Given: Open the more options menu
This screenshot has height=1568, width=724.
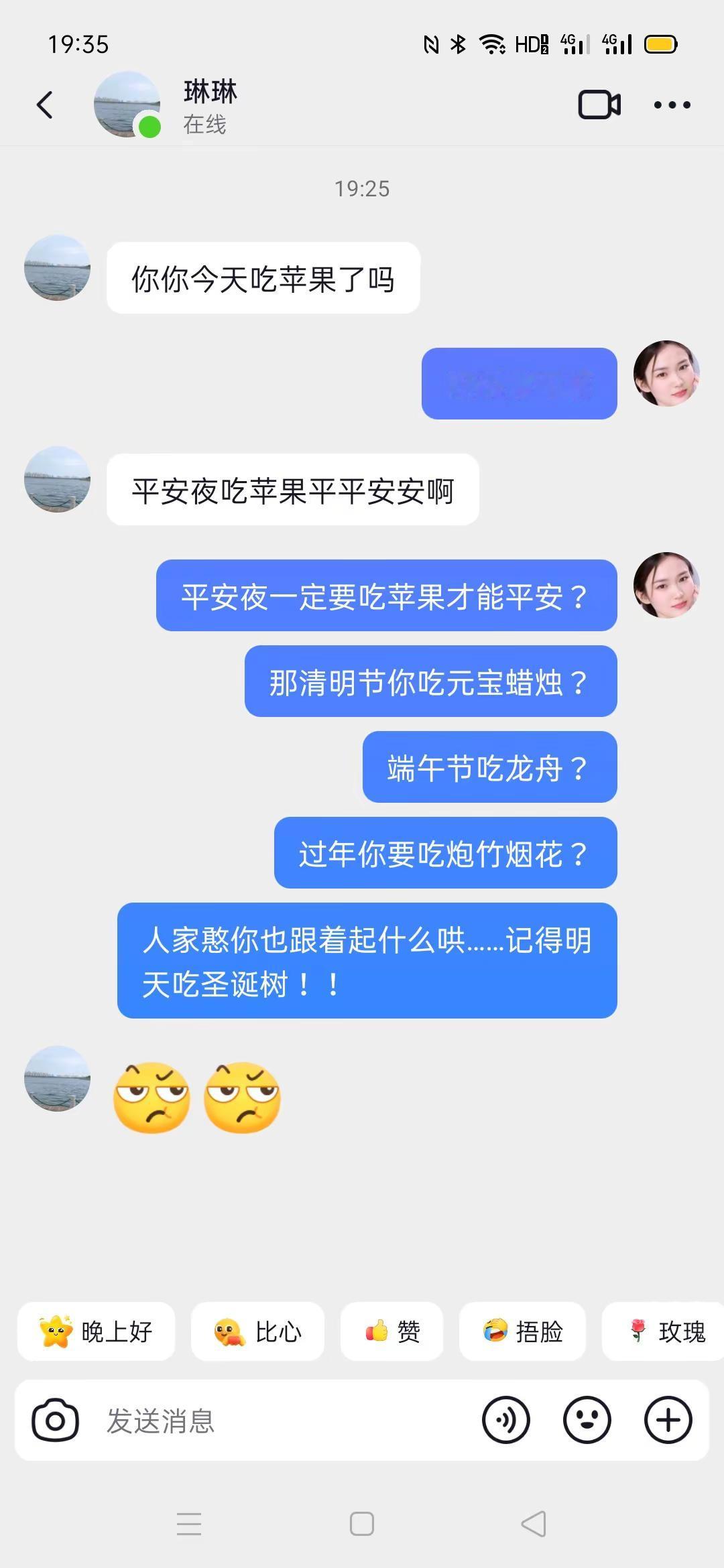Looking at the screenshot, I should 672,104.
